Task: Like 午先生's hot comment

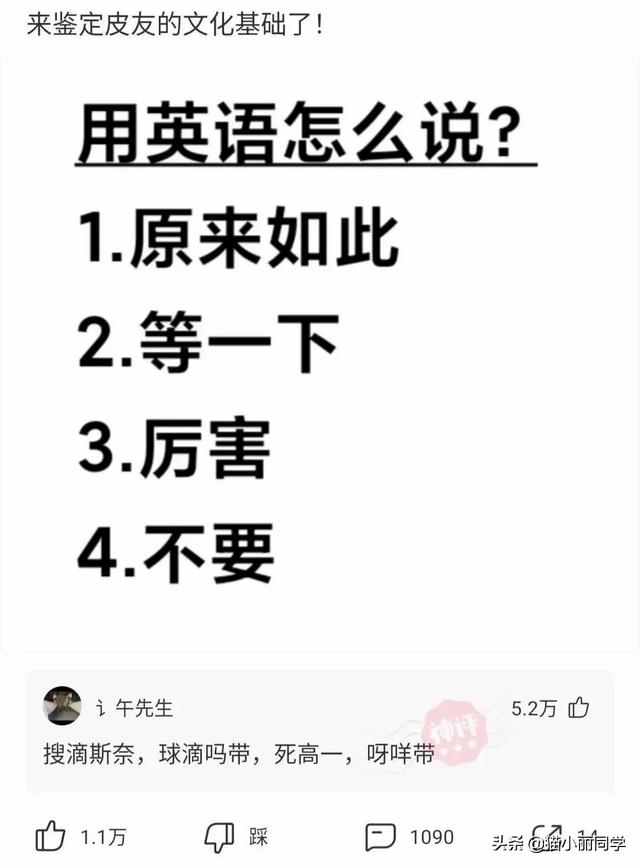Action: pyautogui.click(x=579, y=708)
